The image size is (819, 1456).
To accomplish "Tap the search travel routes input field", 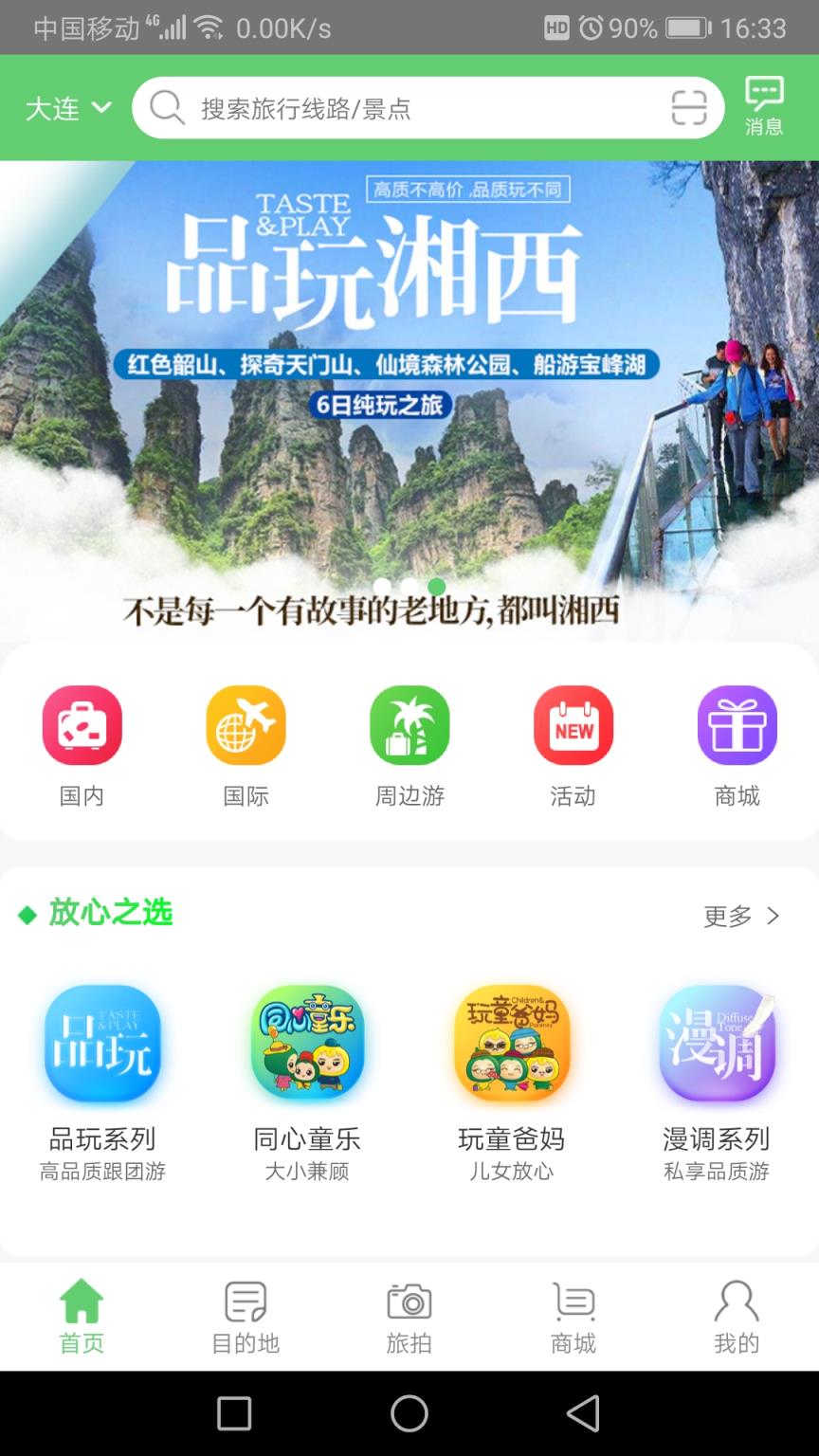I will pos(398,107).
